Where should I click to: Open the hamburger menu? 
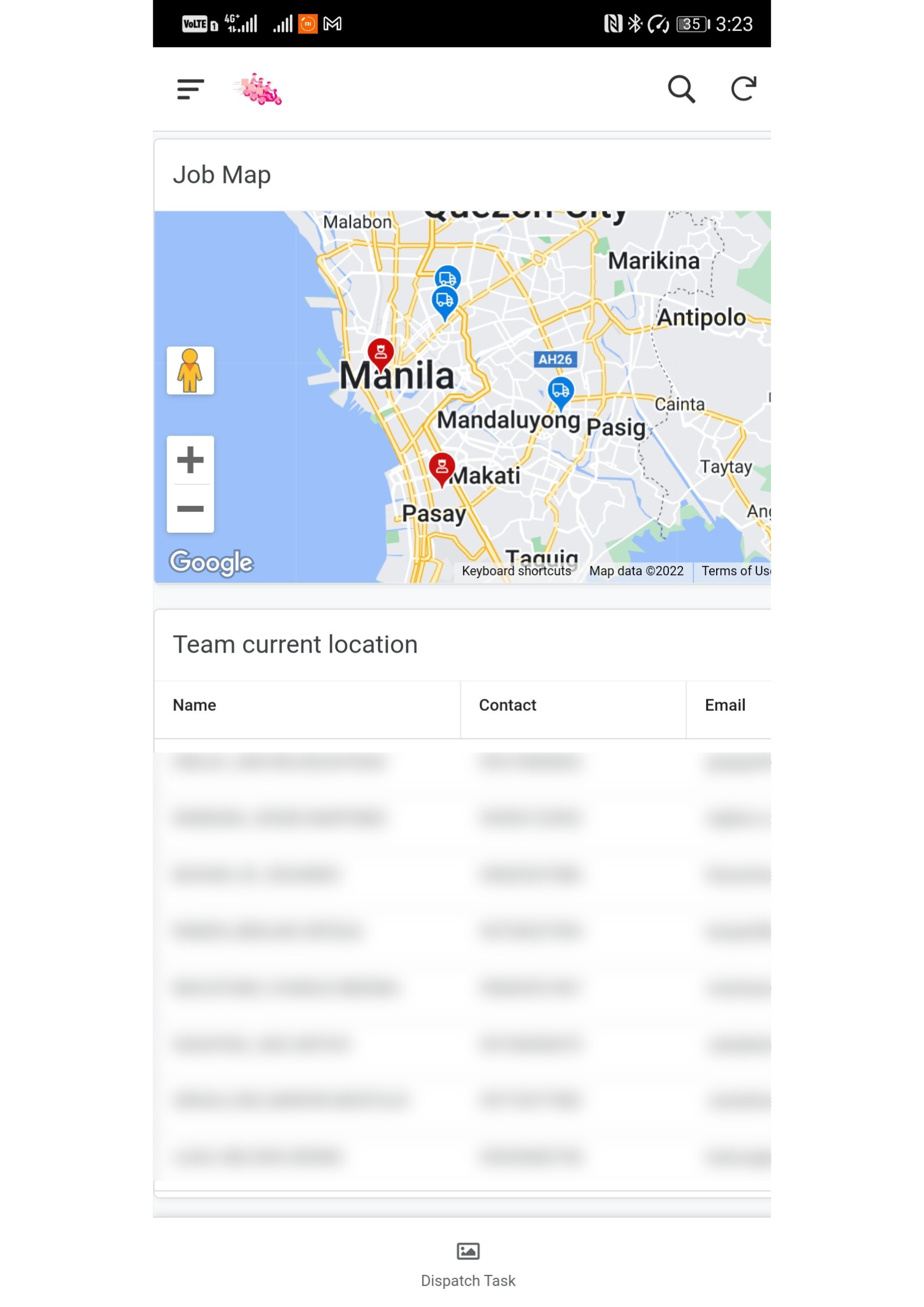click(190, 90)
